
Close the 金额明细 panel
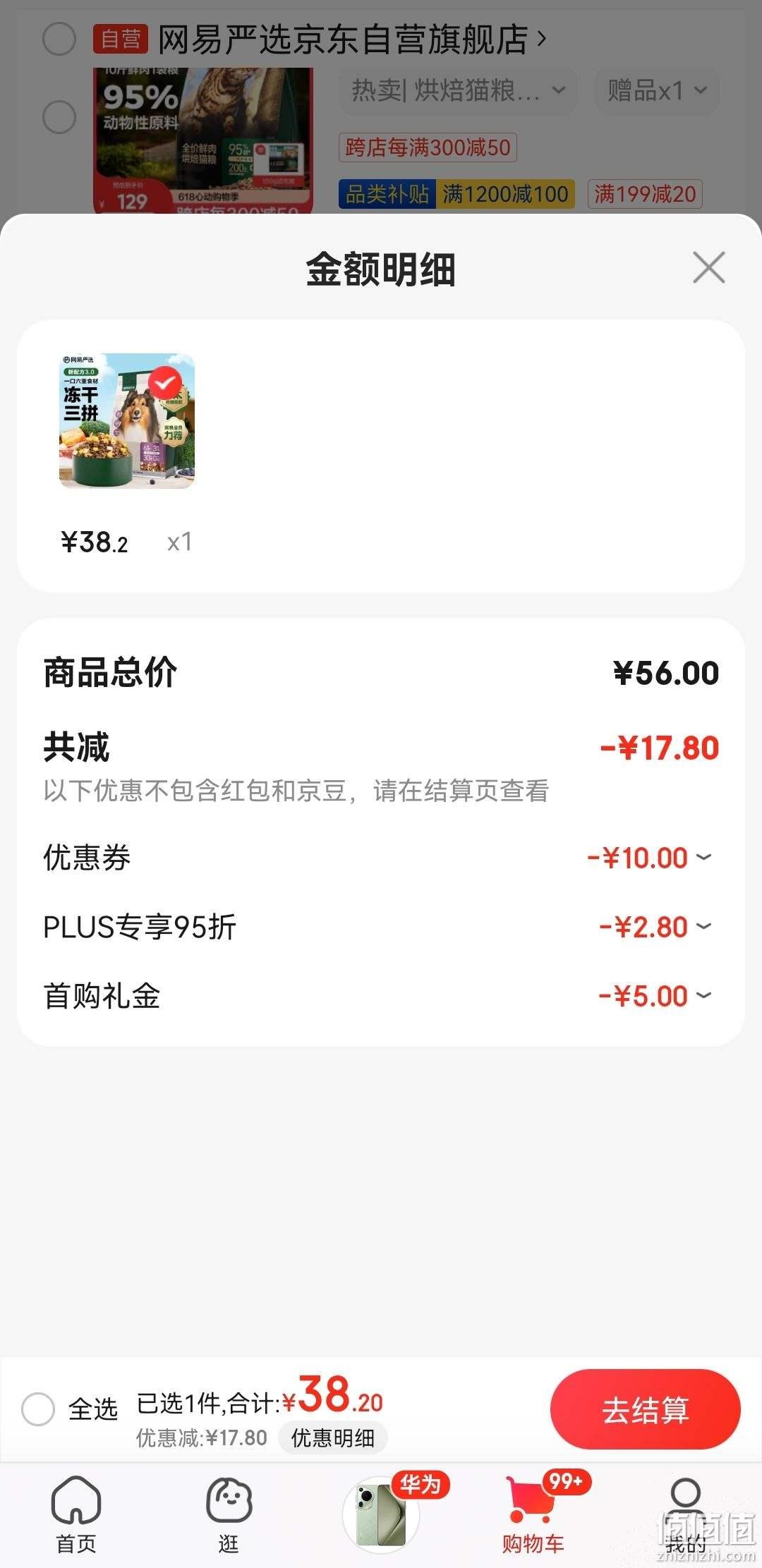(708, 267)
